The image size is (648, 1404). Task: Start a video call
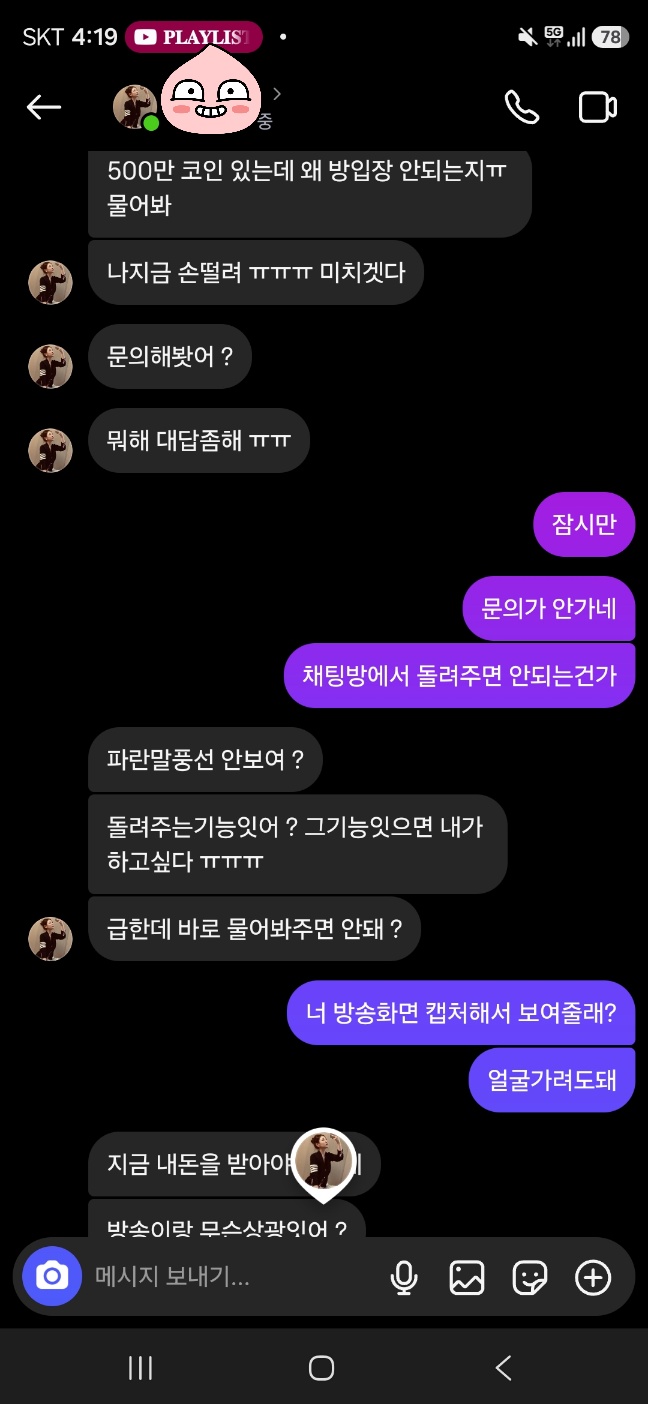597,107
